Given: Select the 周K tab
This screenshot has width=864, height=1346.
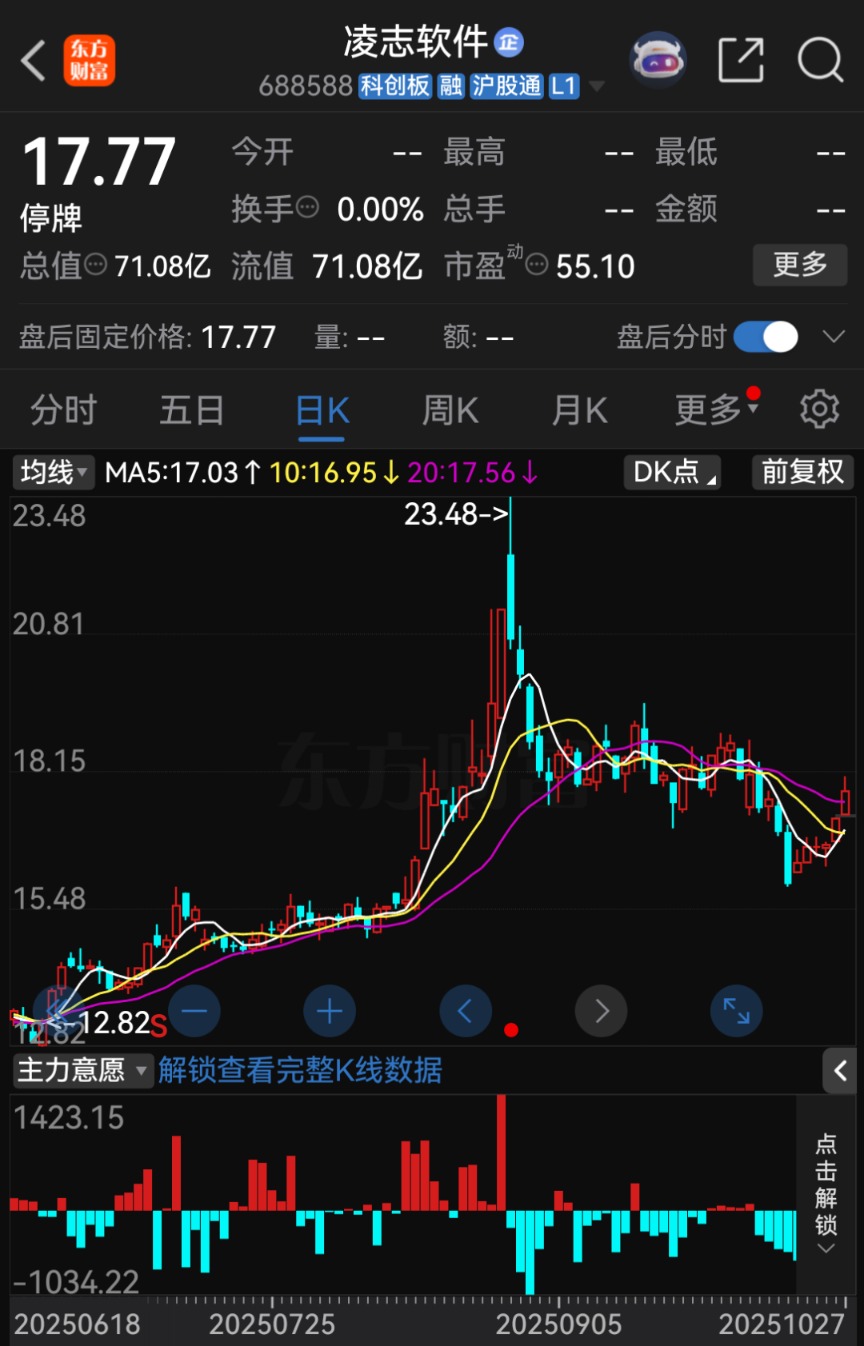Looking at the screenshot, I should (450, 410).
